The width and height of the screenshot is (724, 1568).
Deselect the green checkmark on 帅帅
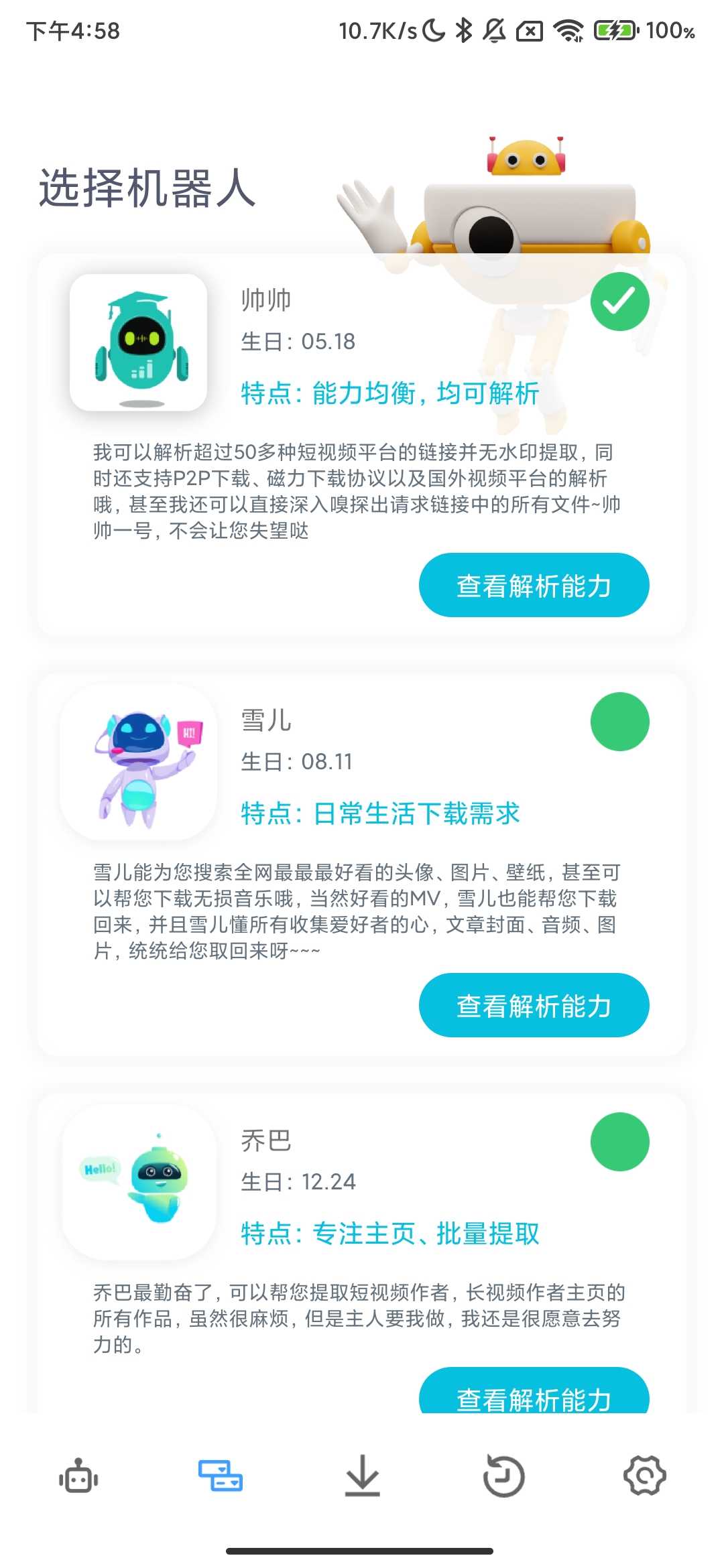click(x=619, y=302)
